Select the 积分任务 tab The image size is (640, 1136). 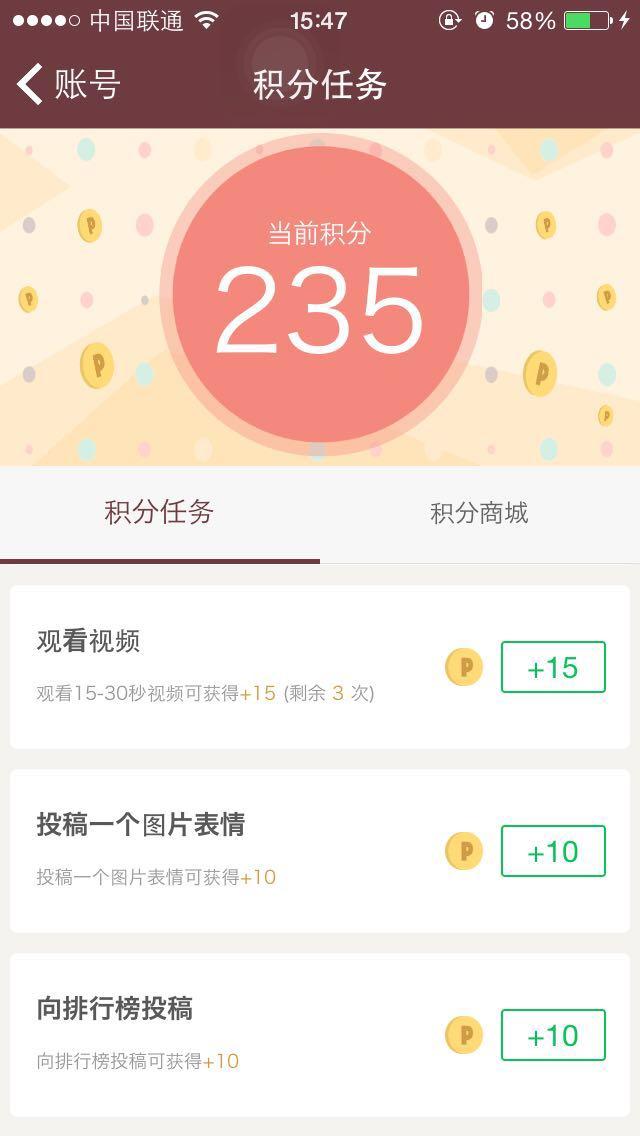click(160, 514)
